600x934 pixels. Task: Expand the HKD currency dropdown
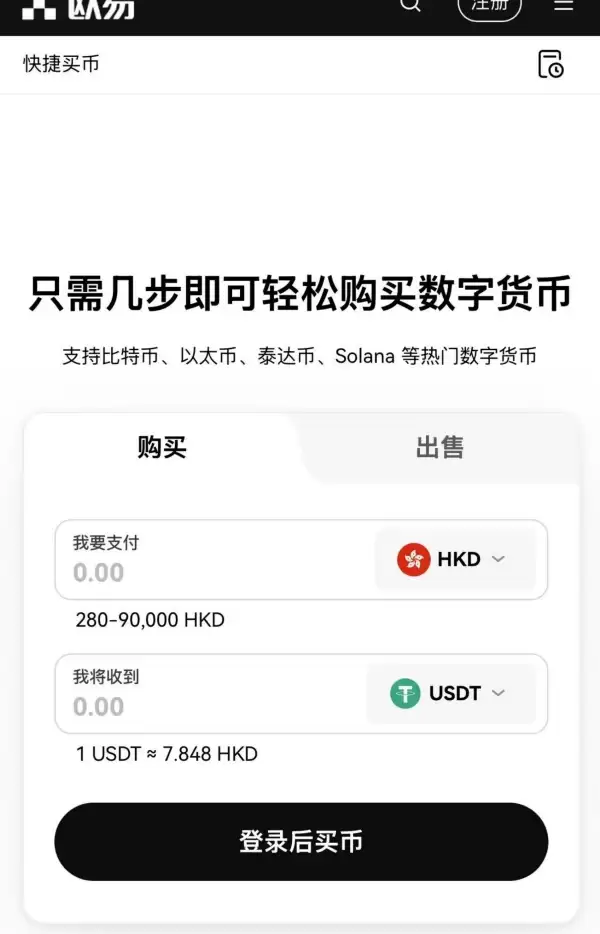[x=455, y=559]
